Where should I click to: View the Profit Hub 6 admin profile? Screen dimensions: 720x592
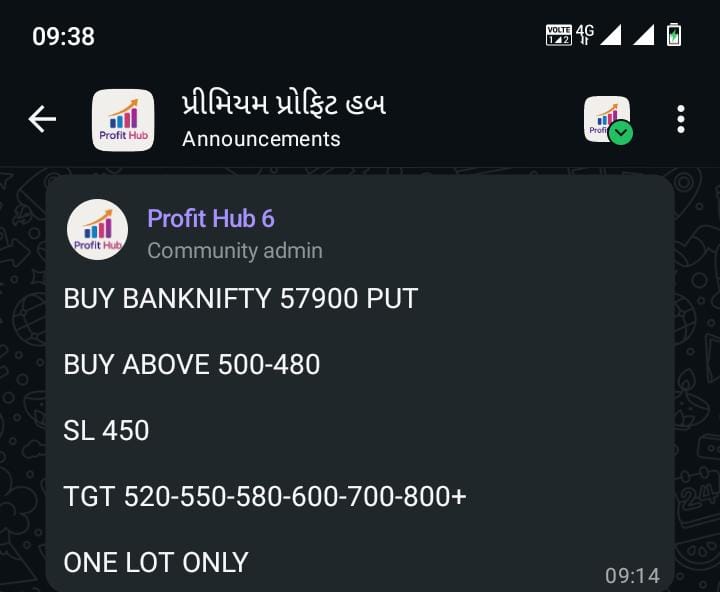click(97, 230)
